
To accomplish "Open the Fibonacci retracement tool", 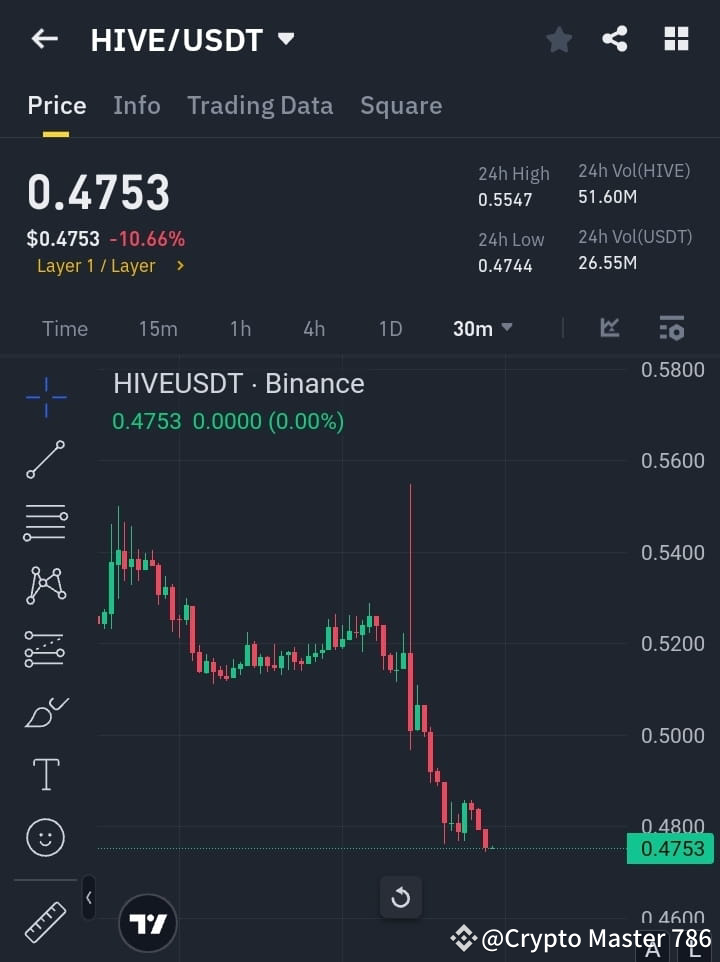I will [x=45, y=523].
